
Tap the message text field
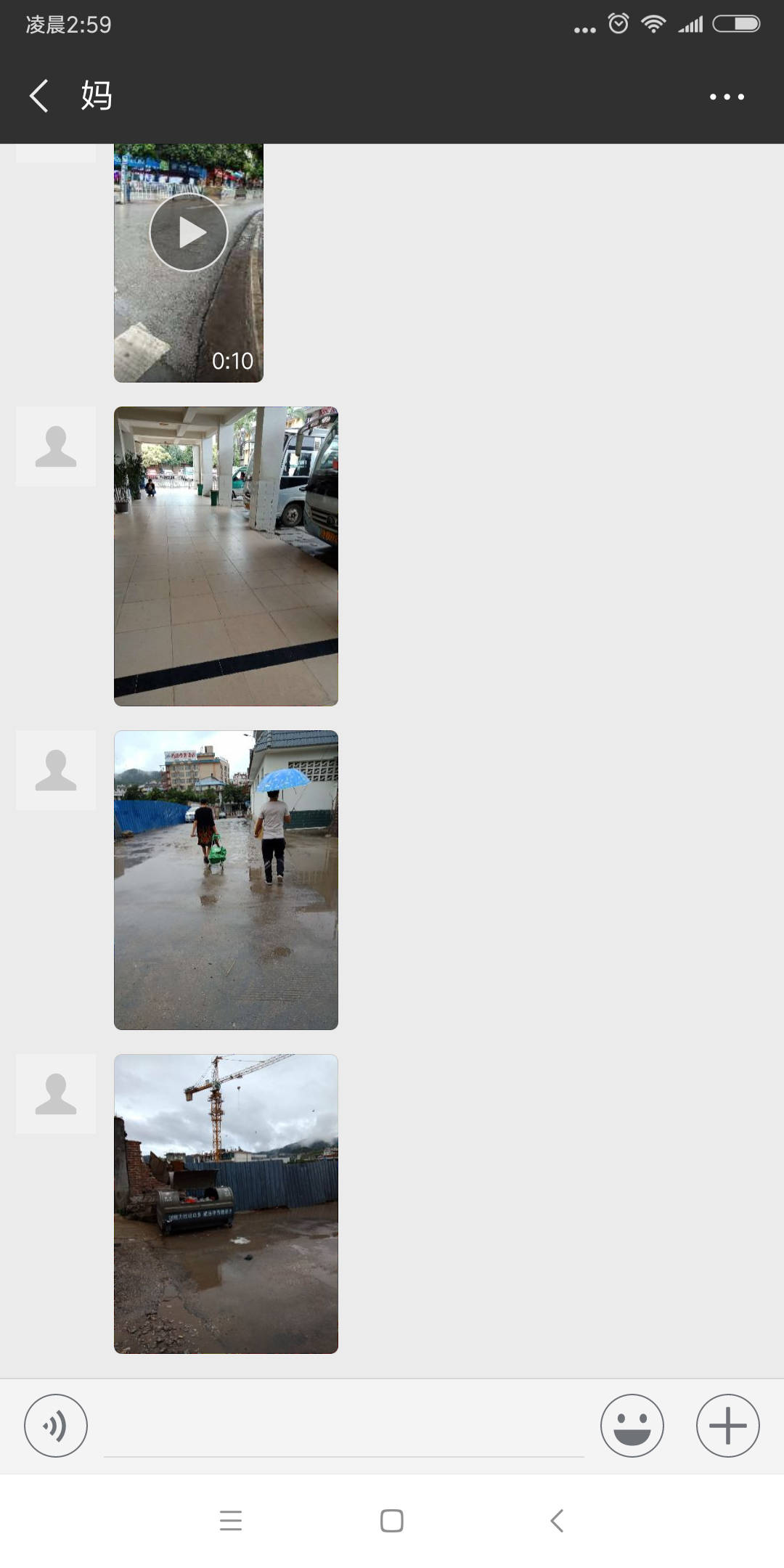[x=344, y=1426]
